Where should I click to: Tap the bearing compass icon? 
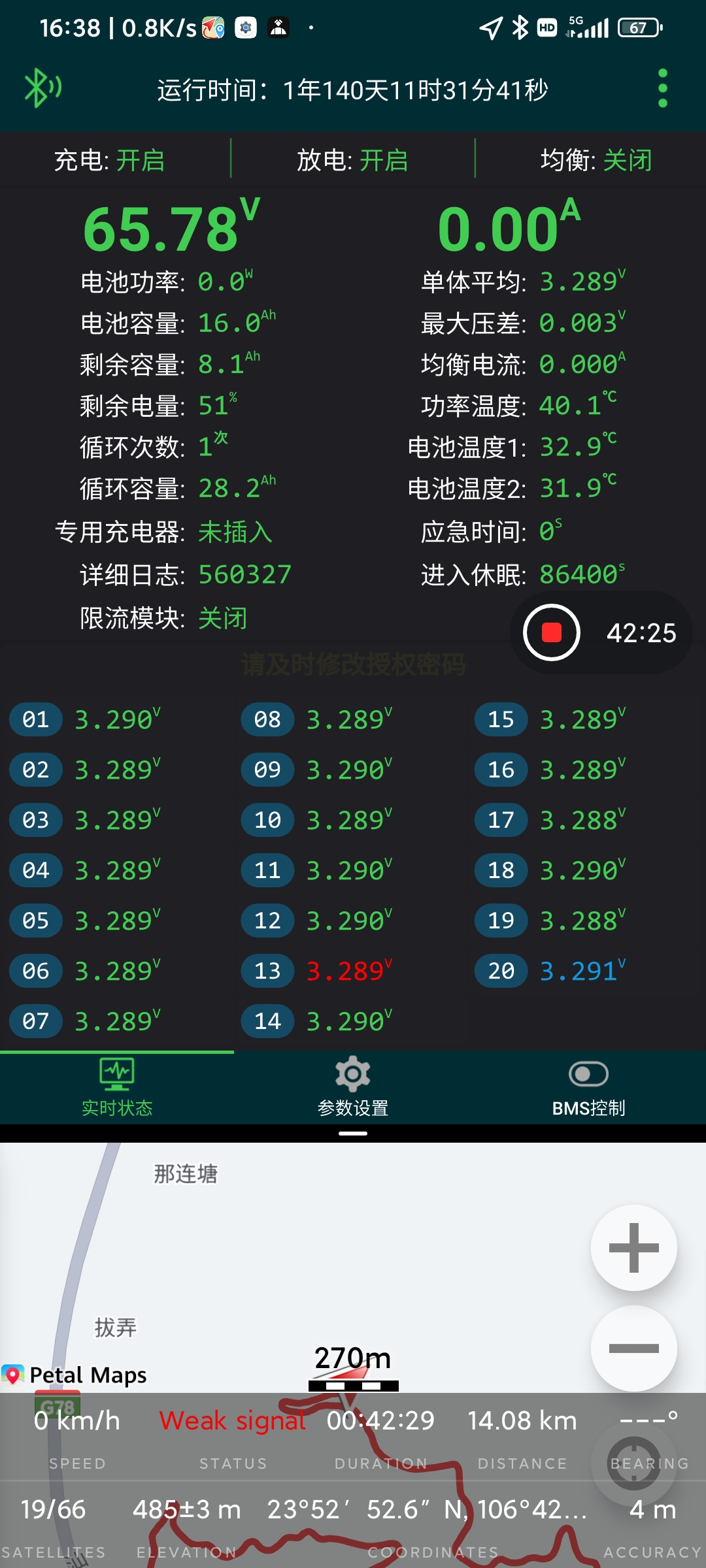coord(633,1462)
